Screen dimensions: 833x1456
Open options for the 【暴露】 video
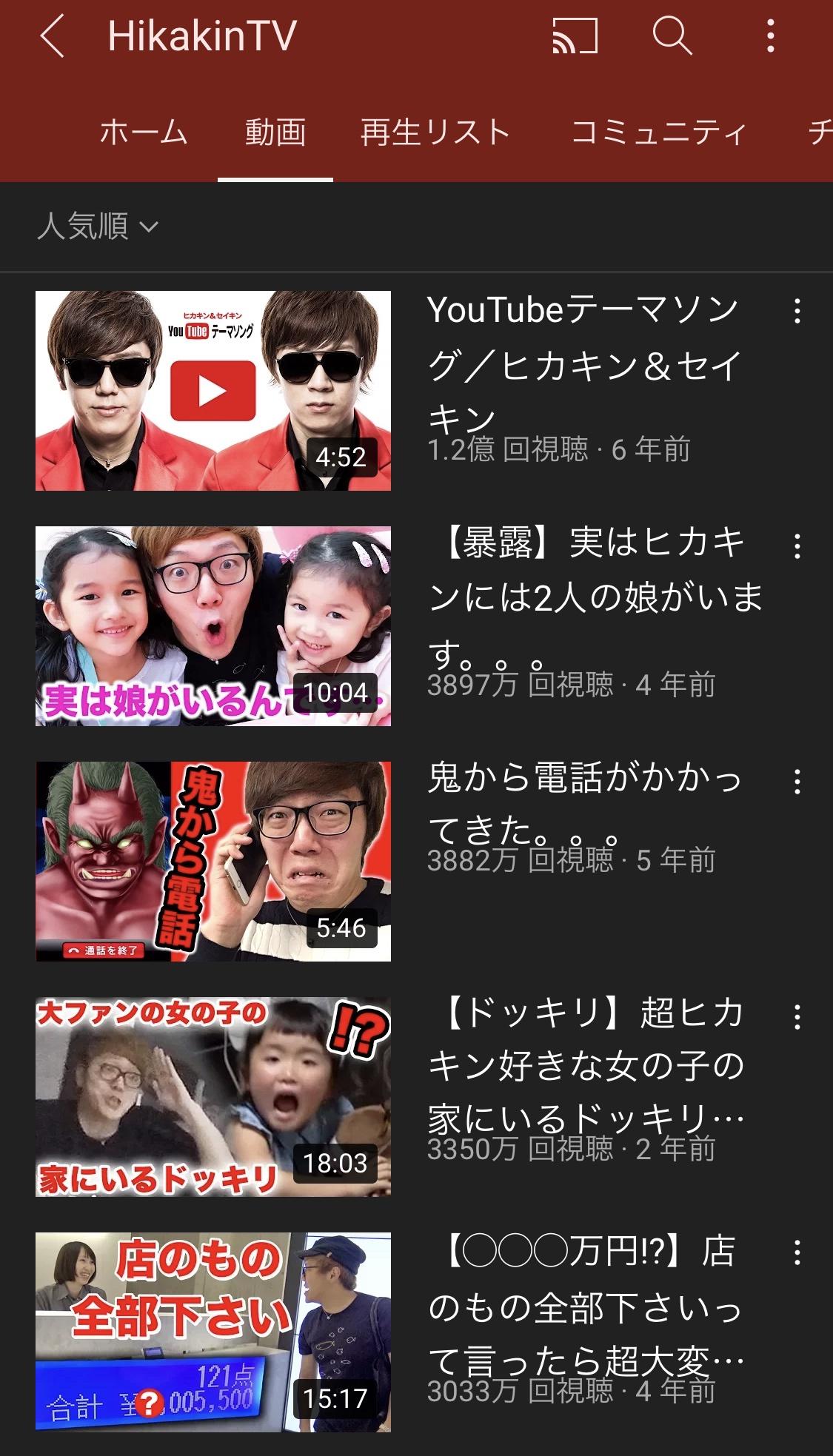pos(797,546)
